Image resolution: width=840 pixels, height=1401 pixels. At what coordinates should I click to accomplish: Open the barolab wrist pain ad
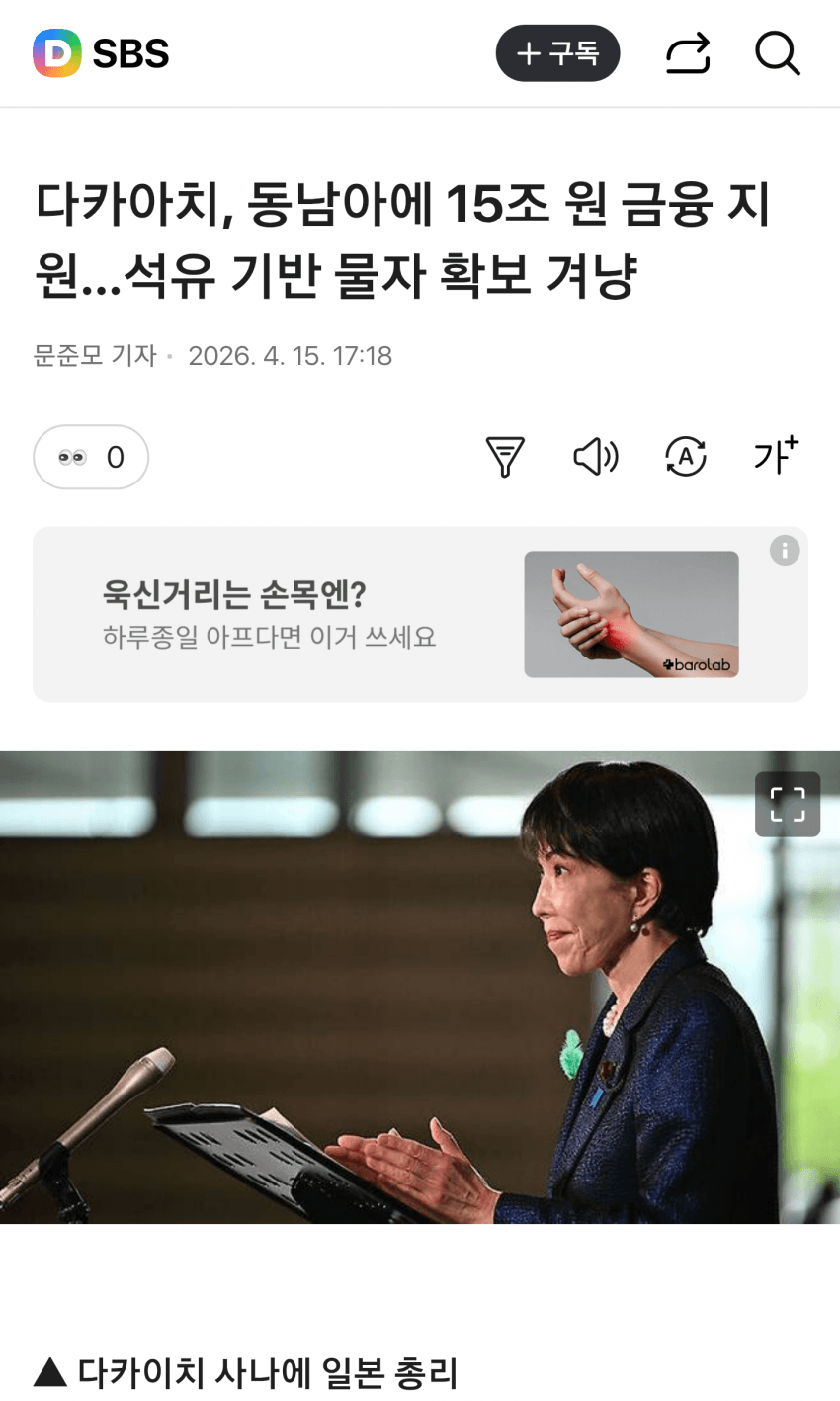[x=420, y=615]
